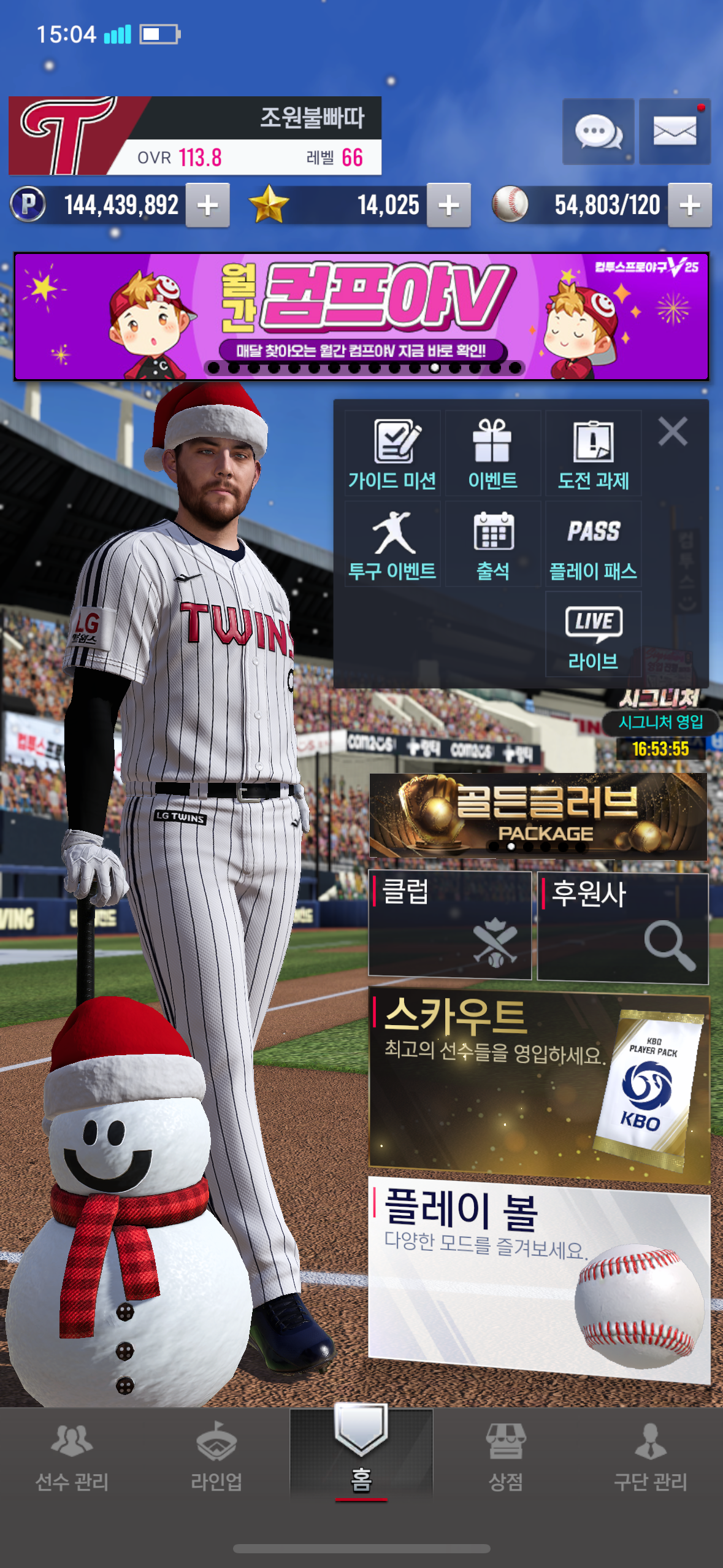This screenshot has width=723, height=1568.
Task: Add more stars with the plus button
Action: coord(449,206)
